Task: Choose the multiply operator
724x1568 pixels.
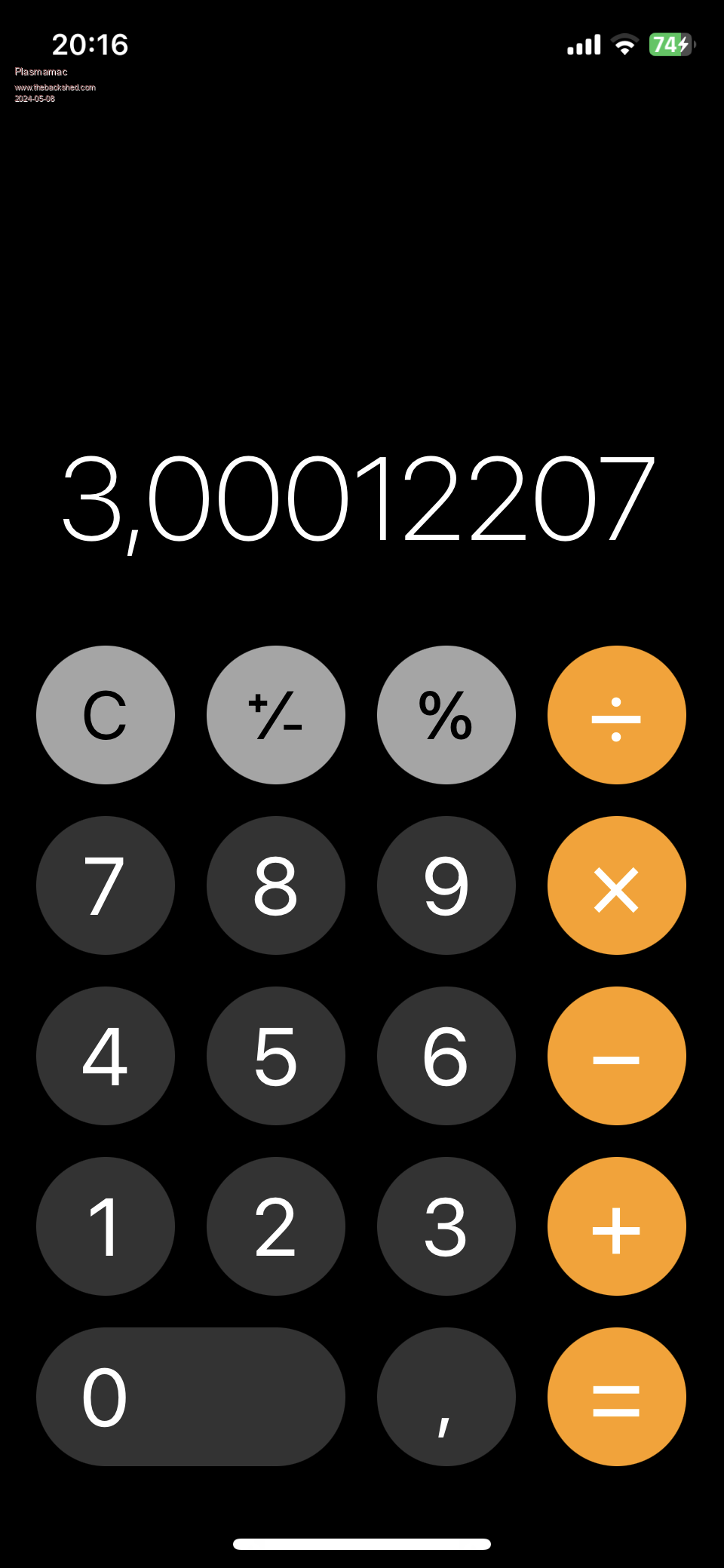Action: click(x=617, y=885)
